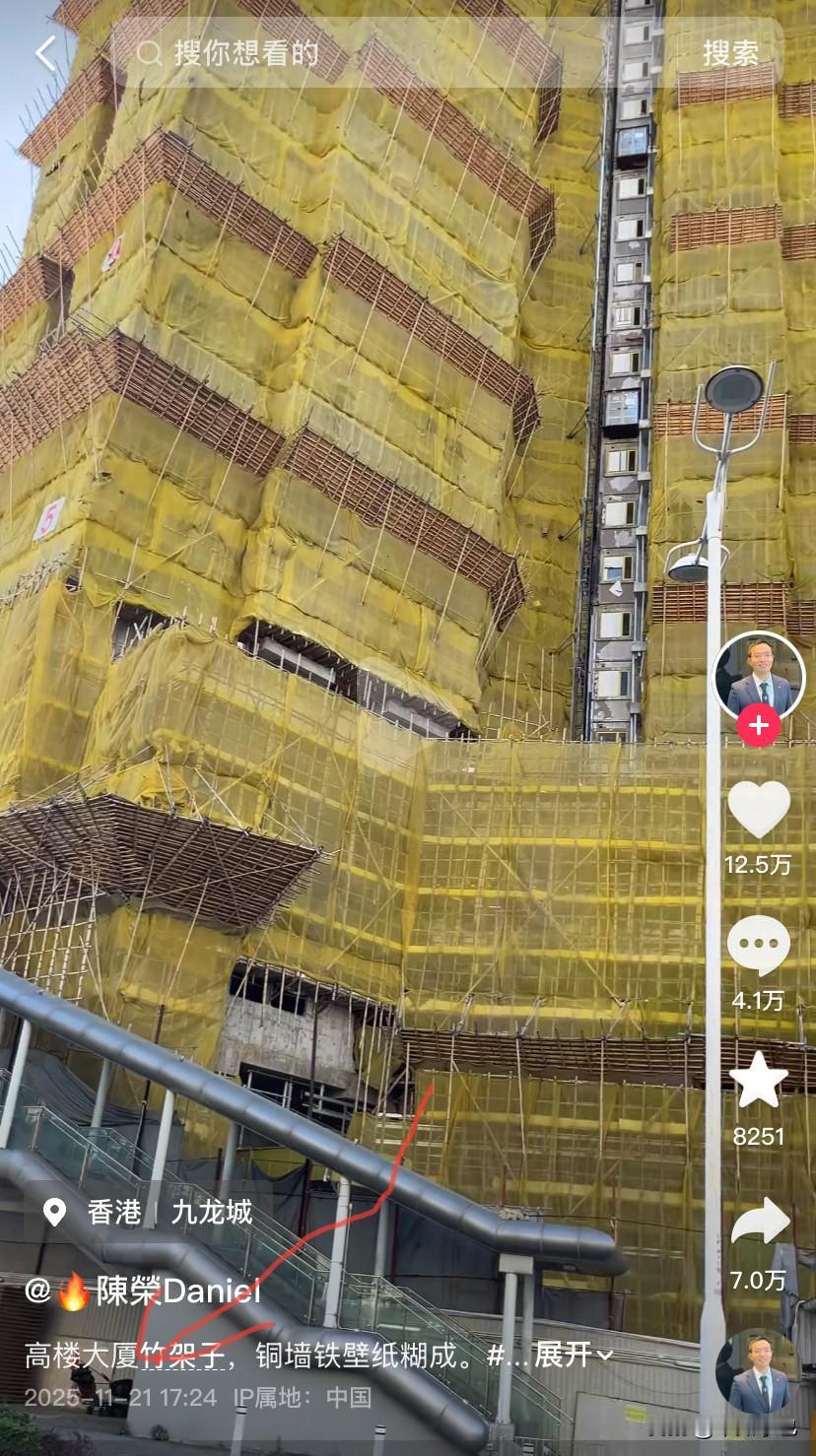Like this video with the heart

pyautogui.click(x=758, y=810)
